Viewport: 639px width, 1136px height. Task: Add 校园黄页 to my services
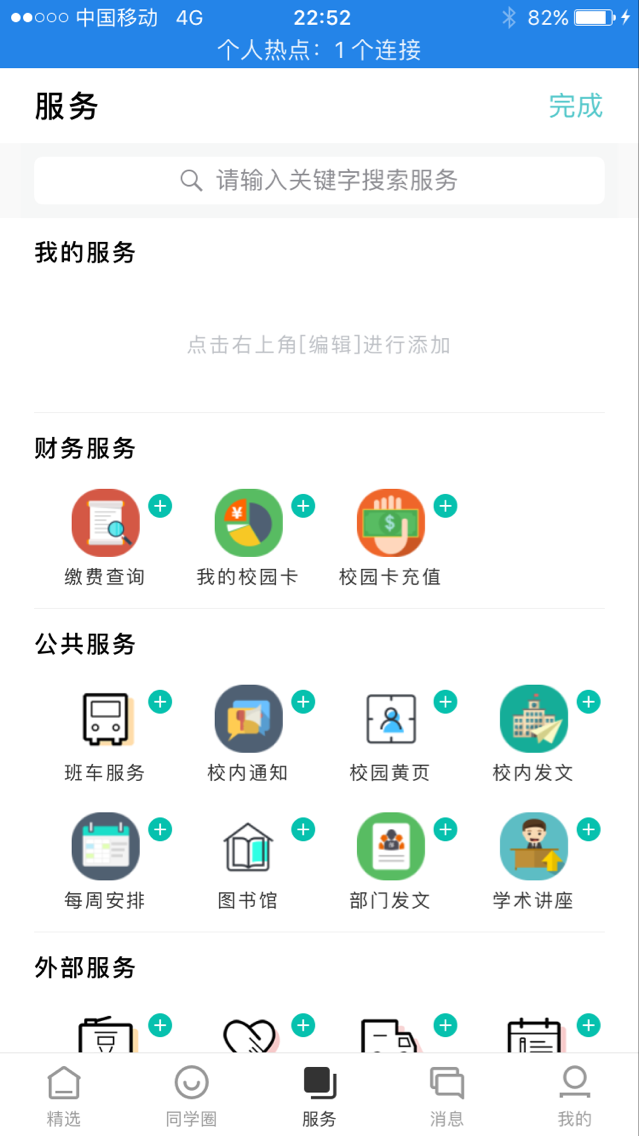445,702
